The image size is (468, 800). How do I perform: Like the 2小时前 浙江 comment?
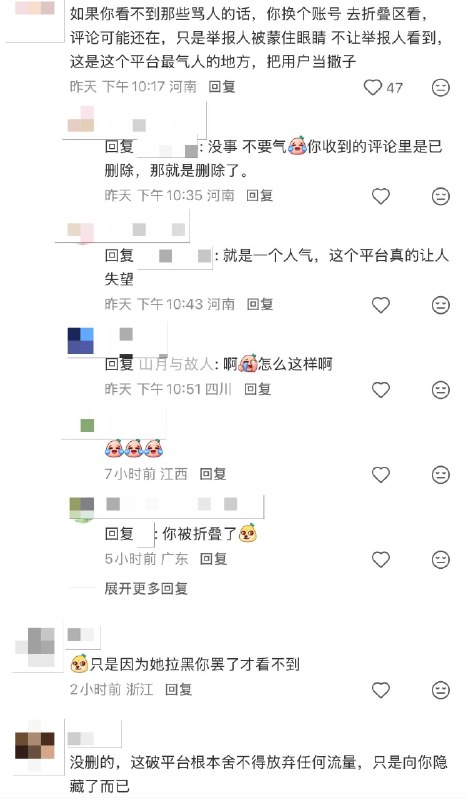point(381,690)
